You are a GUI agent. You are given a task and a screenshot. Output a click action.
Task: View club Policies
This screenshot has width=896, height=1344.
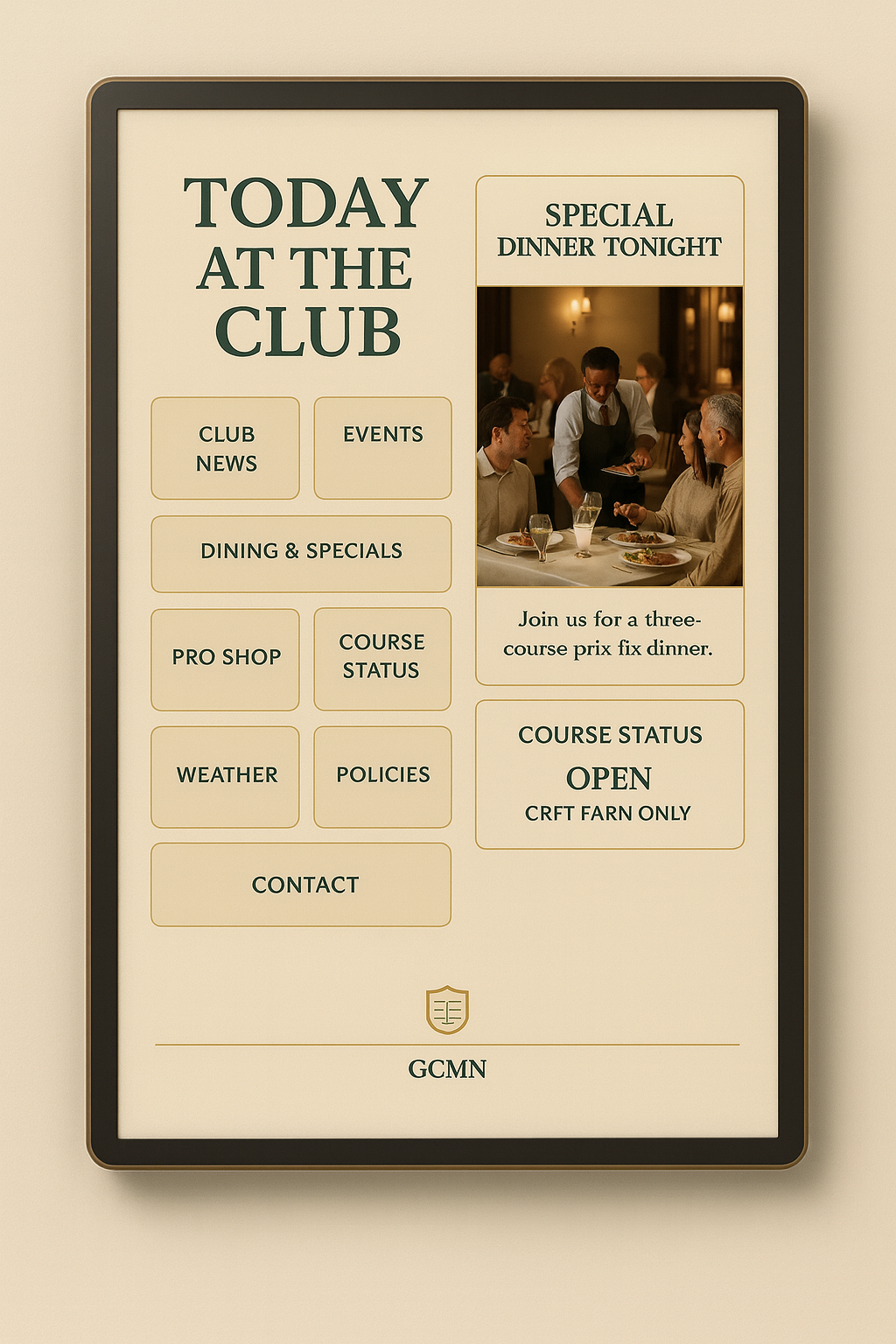tap(382, 776)
